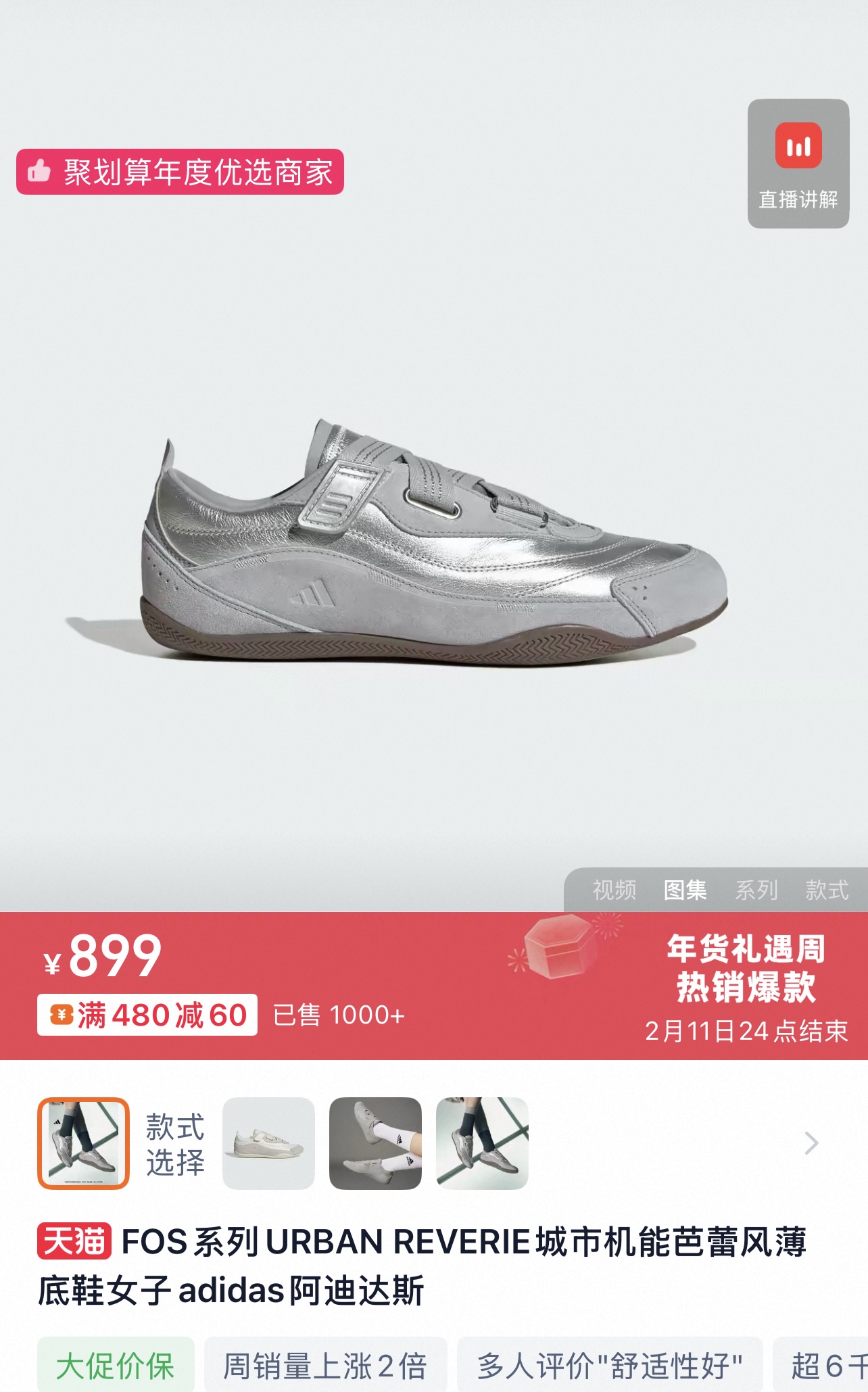Image resolution: width=868 pixels, height=1392 pixels.
Task: Select the white shoe style thumbnail
Action: click(x=268, y=1143)
